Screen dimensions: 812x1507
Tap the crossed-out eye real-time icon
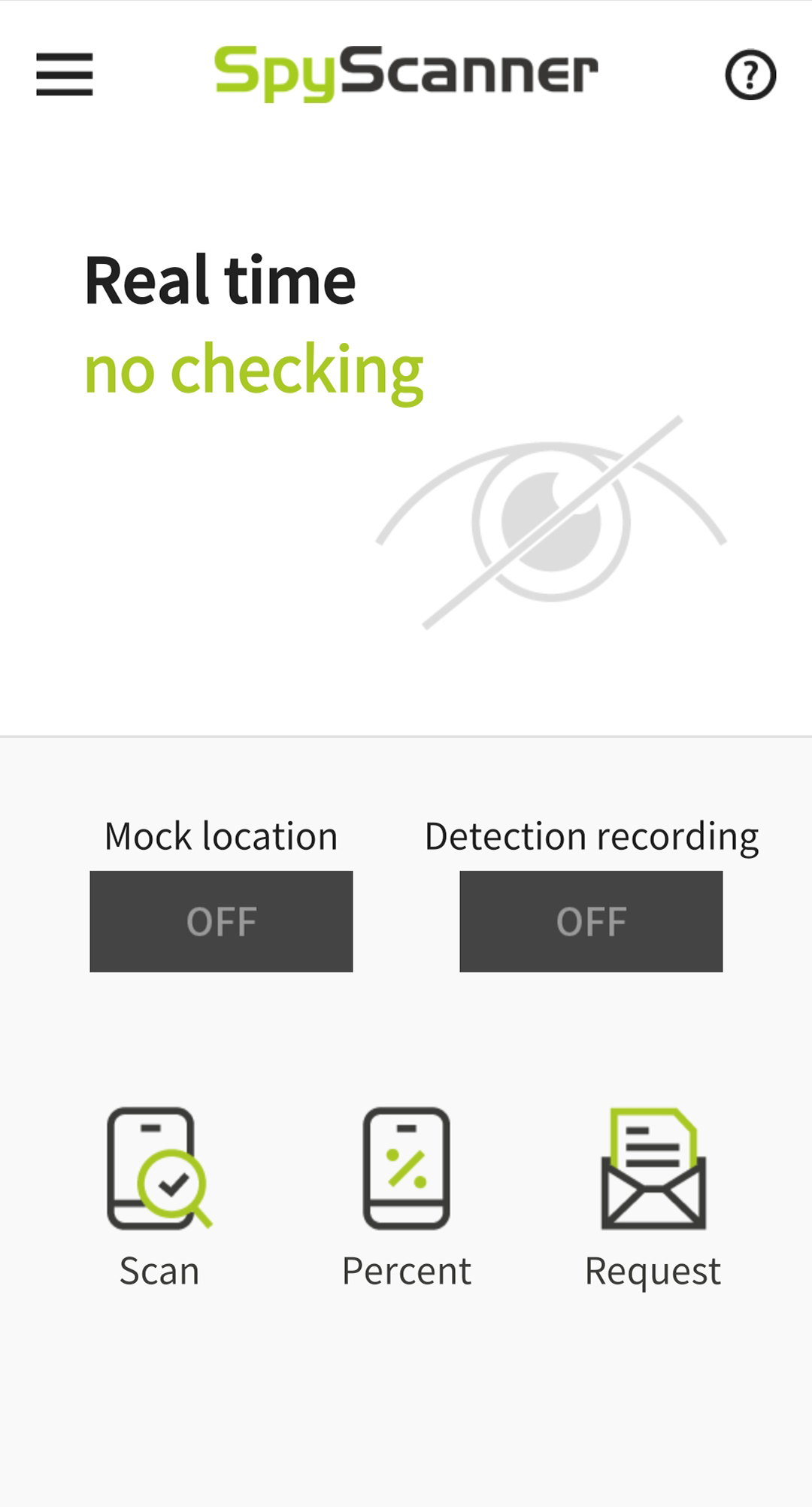click(x=551, y=522)
